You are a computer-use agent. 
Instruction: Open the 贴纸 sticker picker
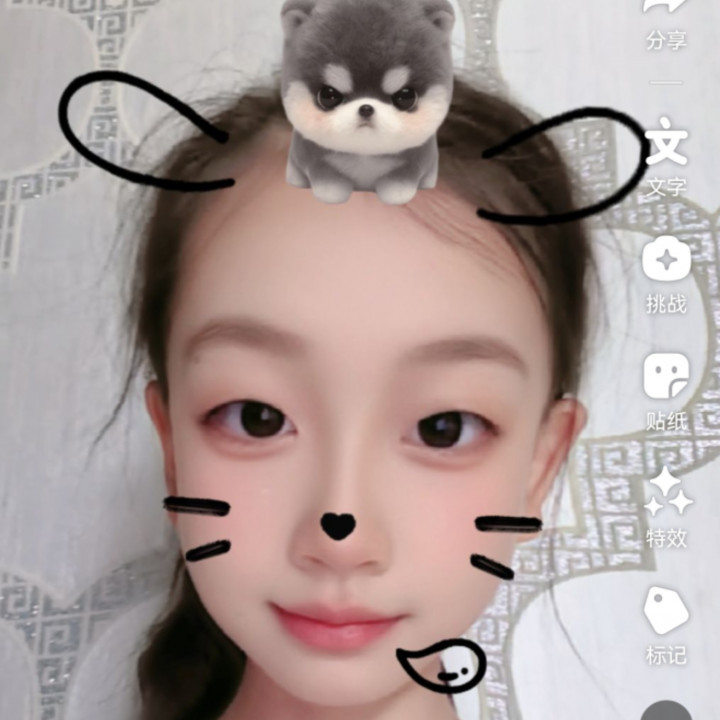[667, 393]
